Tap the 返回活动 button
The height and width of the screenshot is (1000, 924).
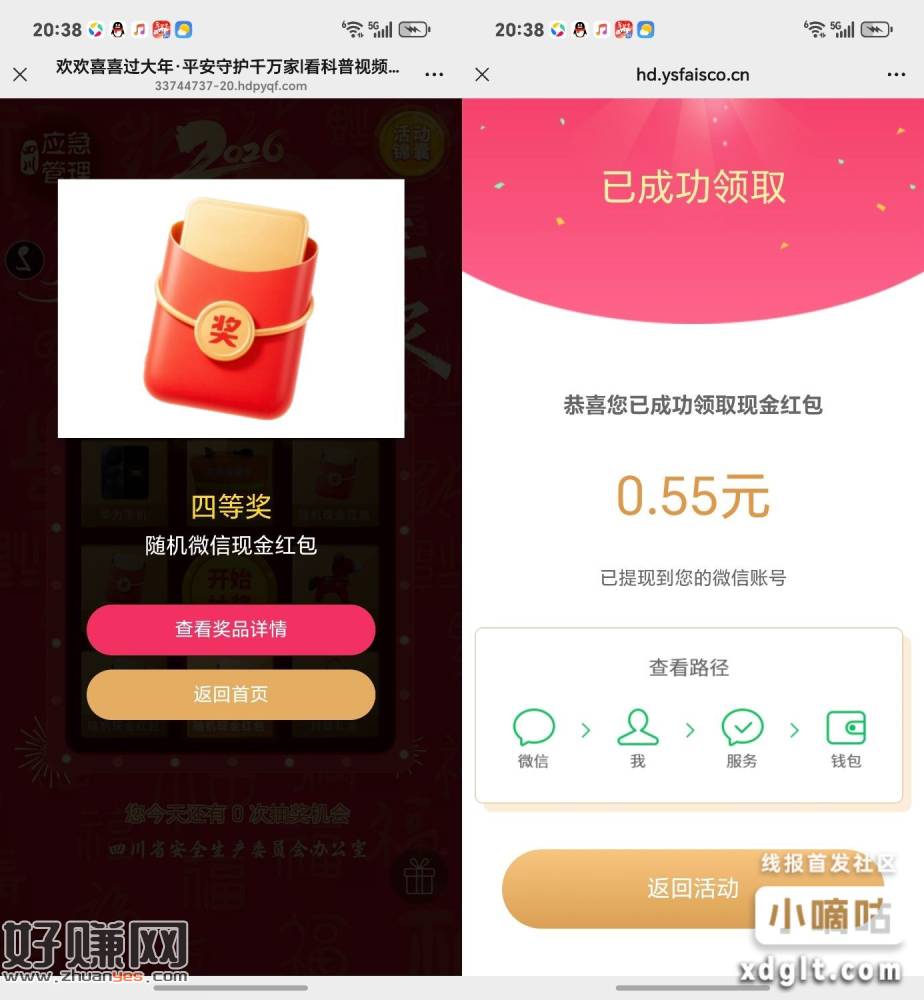[x=692, y=887]
